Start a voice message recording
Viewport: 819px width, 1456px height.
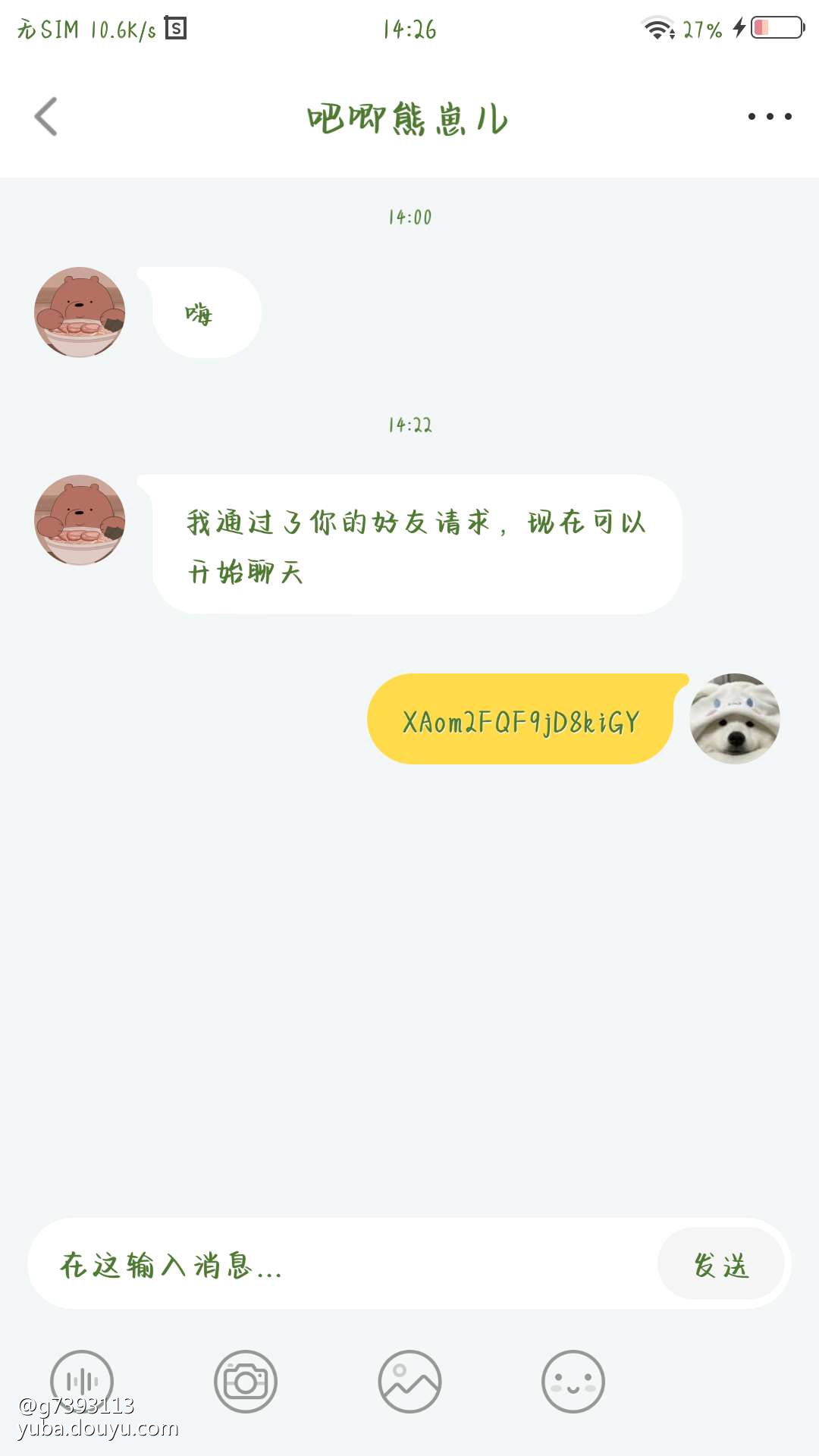[x=82, y=1381]
